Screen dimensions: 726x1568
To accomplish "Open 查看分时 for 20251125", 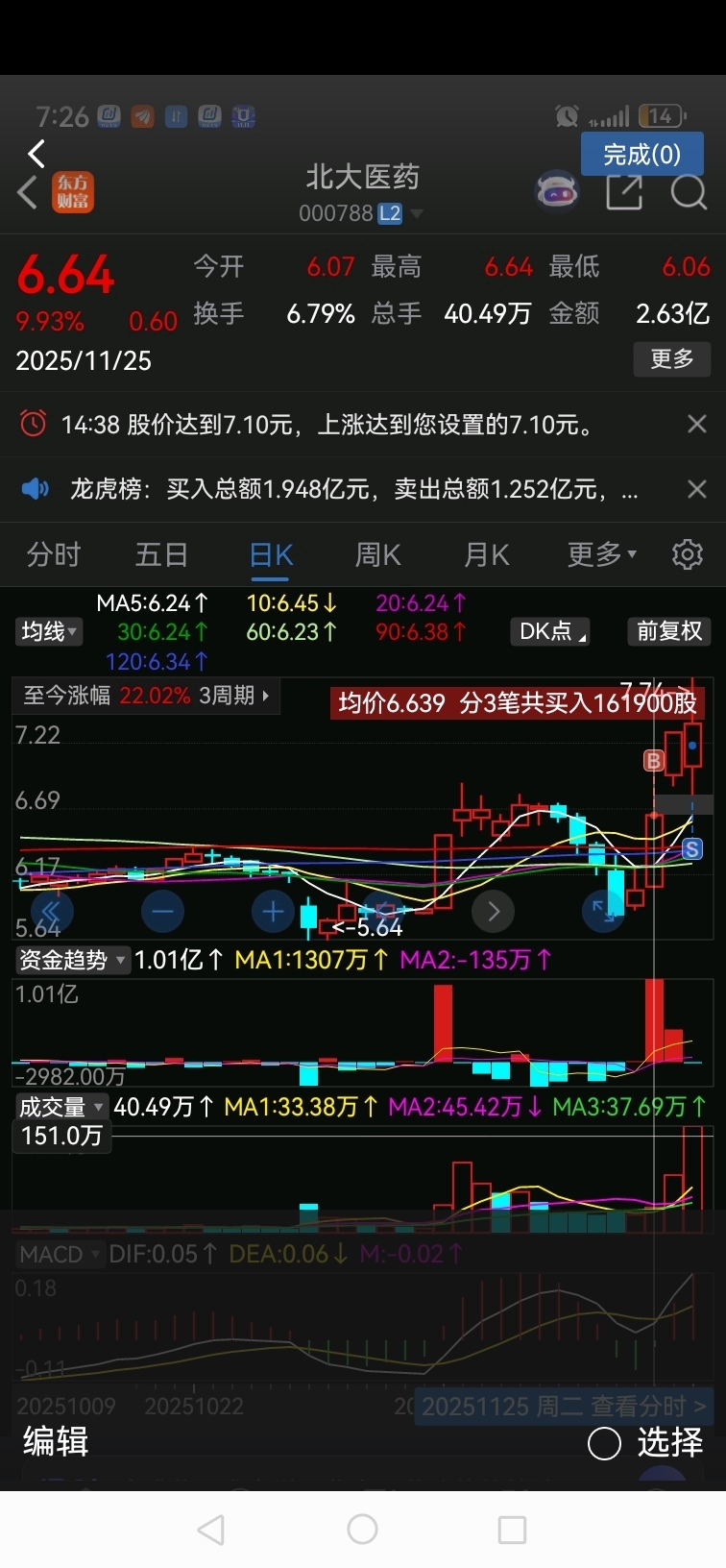I will [564, 1407].
